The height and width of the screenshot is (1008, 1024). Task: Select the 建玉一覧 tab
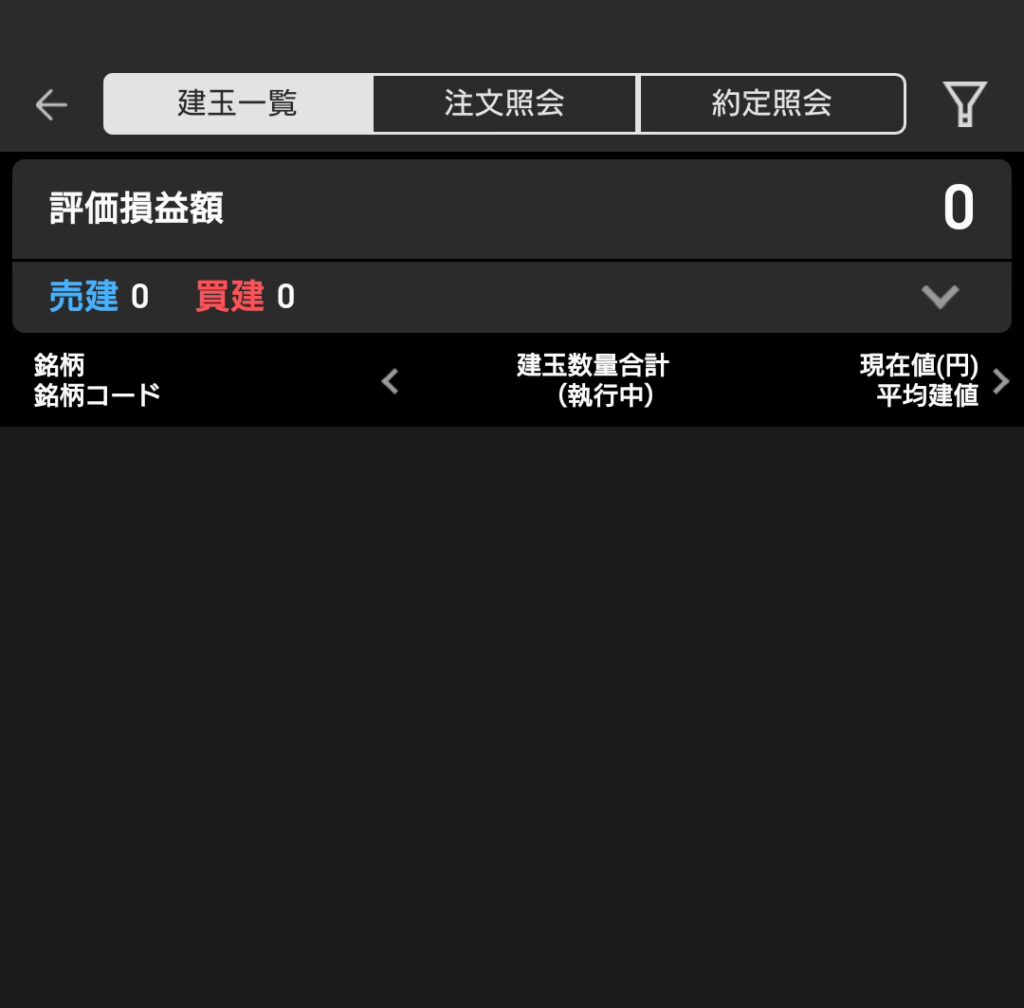click(238, 104)
